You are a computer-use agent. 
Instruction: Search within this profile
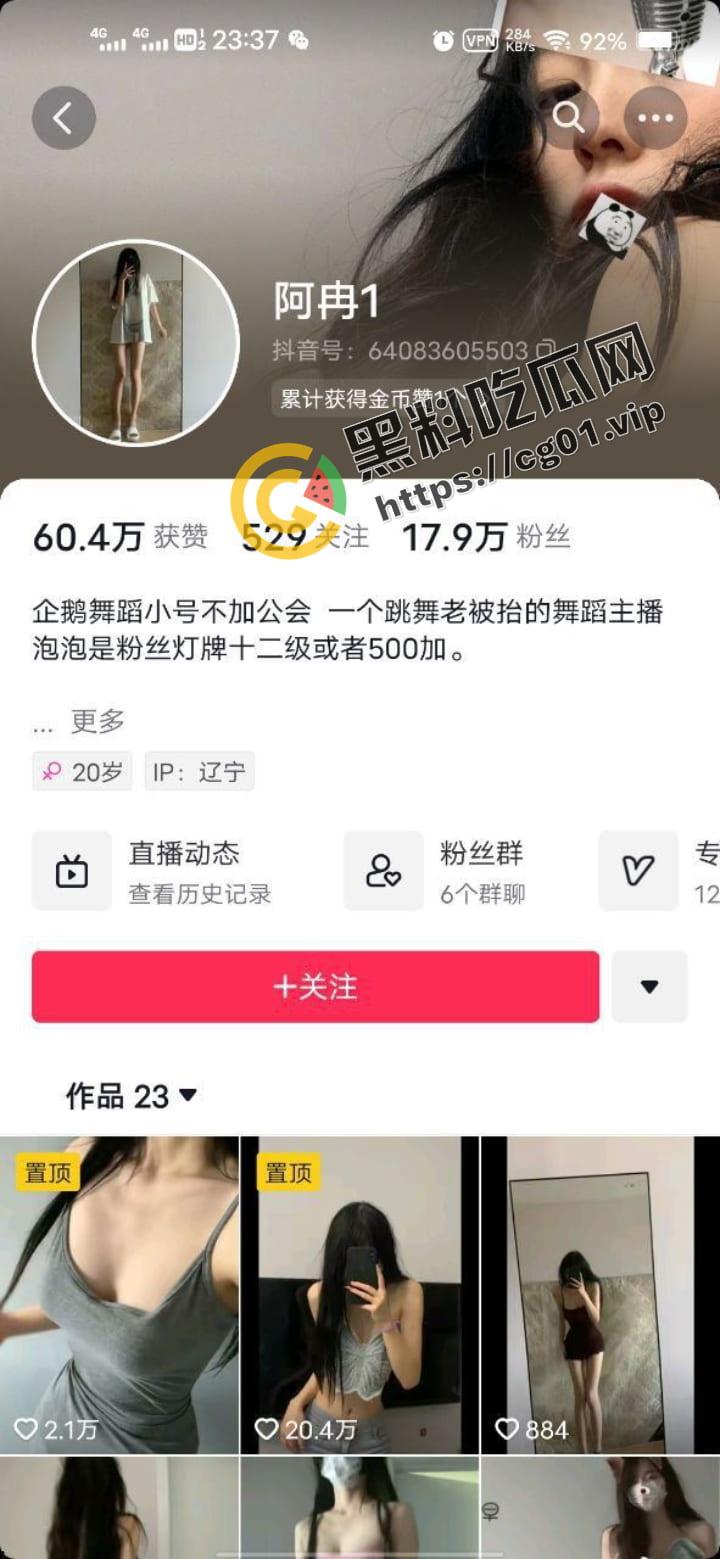point(569,118)
